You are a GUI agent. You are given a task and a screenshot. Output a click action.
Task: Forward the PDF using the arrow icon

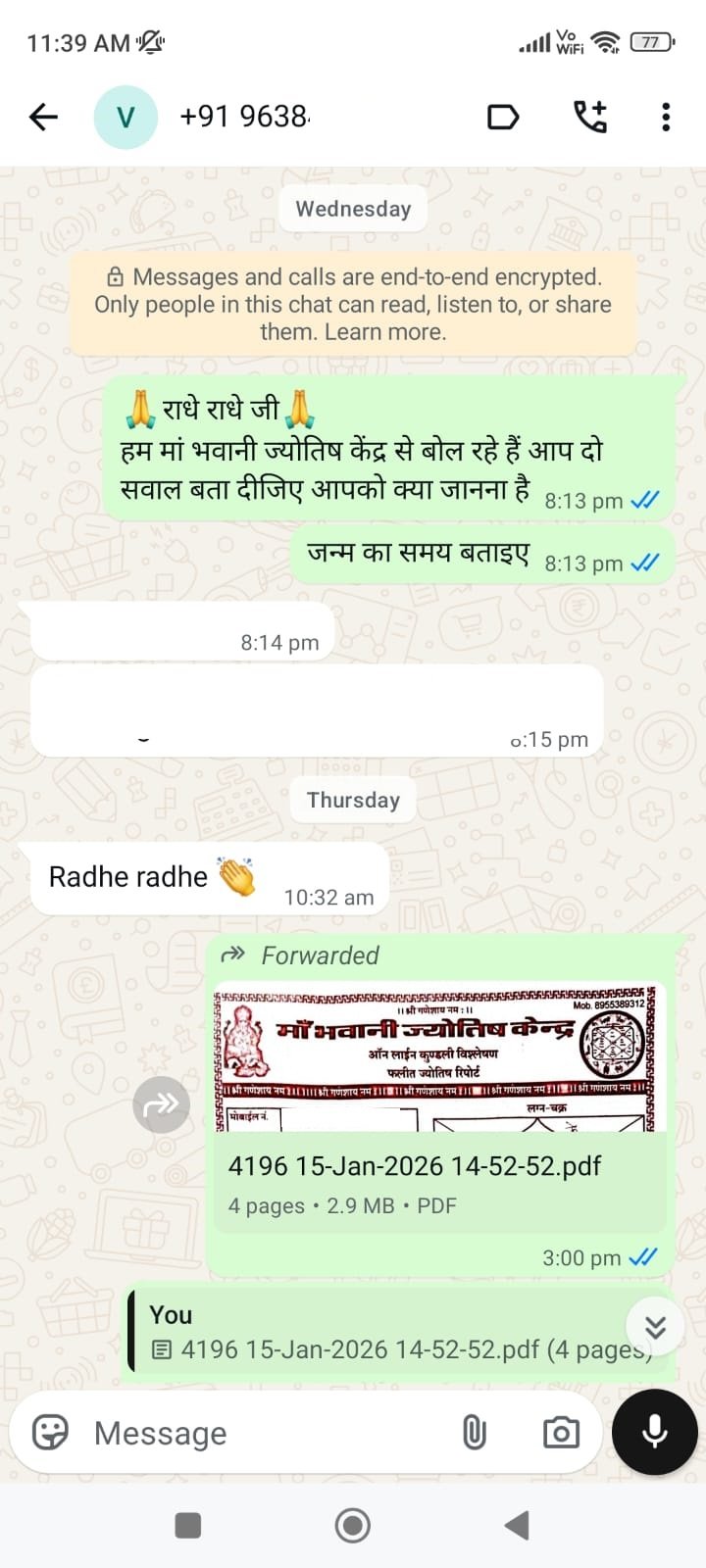coord(161,1105)
